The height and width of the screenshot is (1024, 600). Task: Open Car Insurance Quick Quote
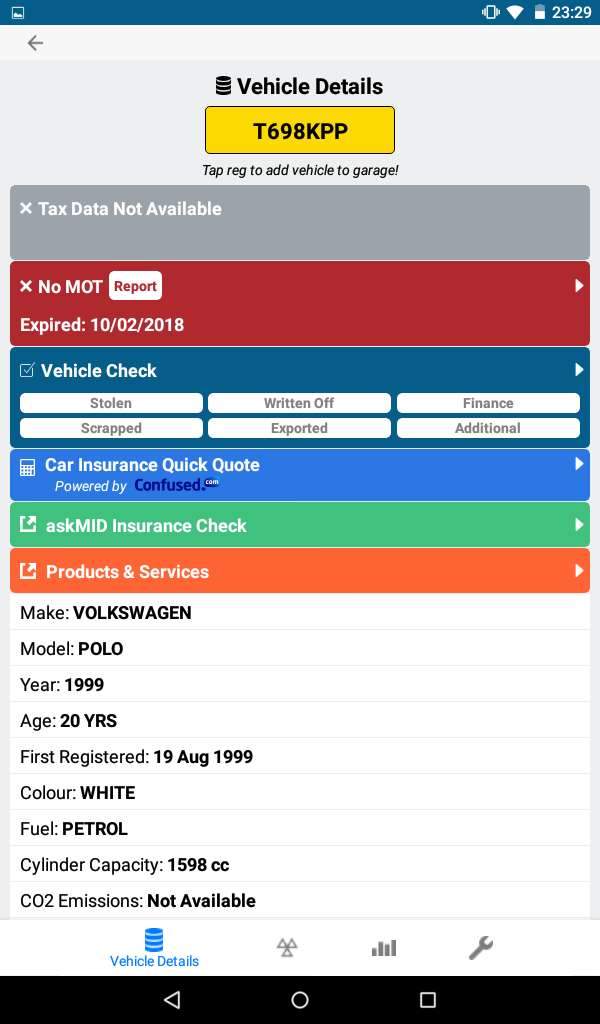point(300,475)
